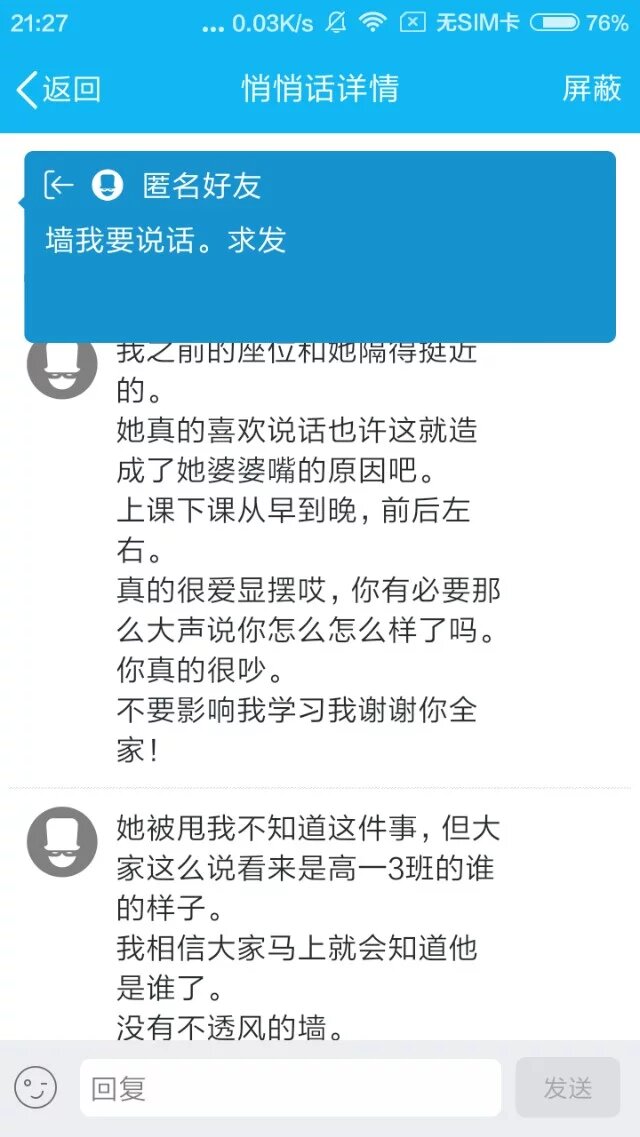Tap the 发送 send button
Image resolution: width=640 pixels, height=1137 pixels.
(567, 1088)
